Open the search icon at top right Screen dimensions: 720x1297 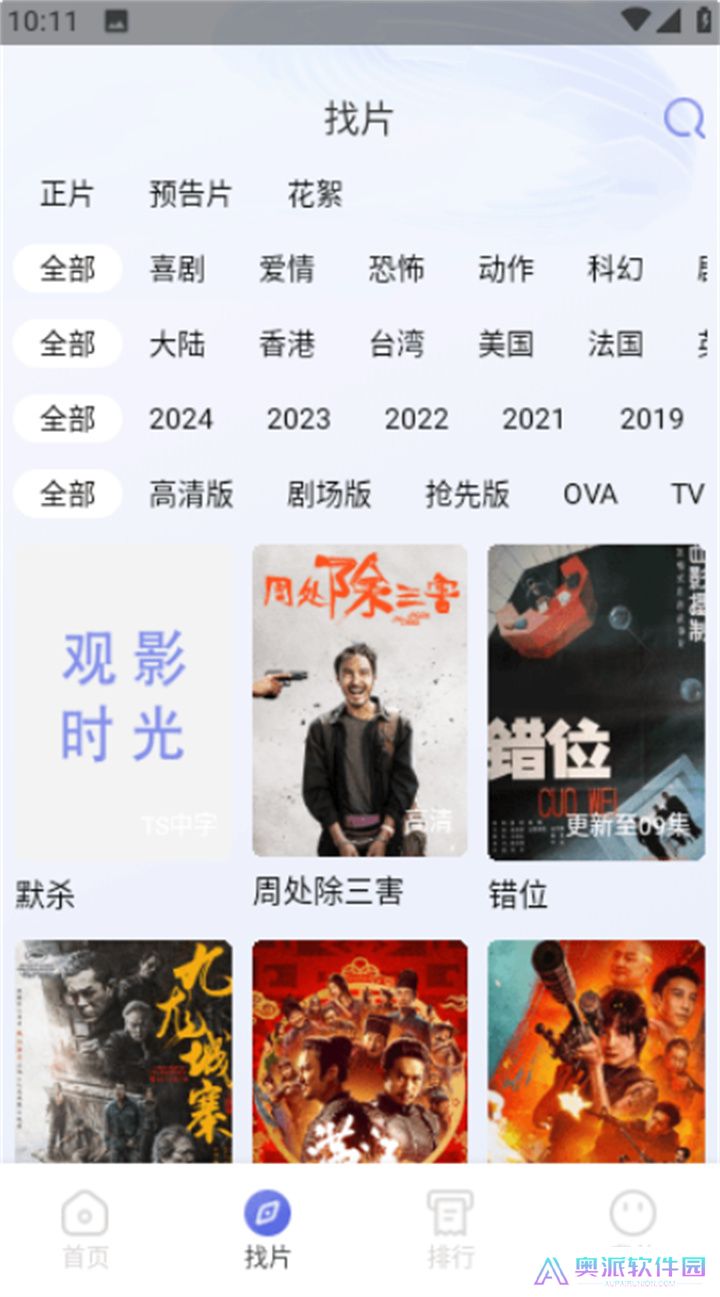click(683, 120)
